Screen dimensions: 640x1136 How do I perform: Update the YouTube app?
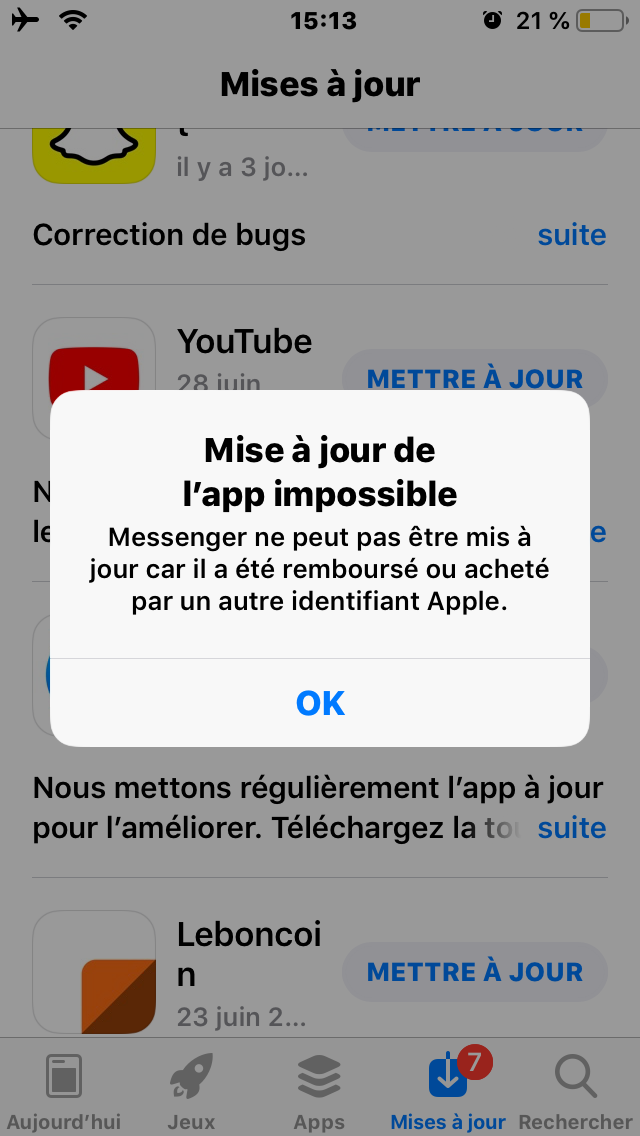click(x=475, y=379)
